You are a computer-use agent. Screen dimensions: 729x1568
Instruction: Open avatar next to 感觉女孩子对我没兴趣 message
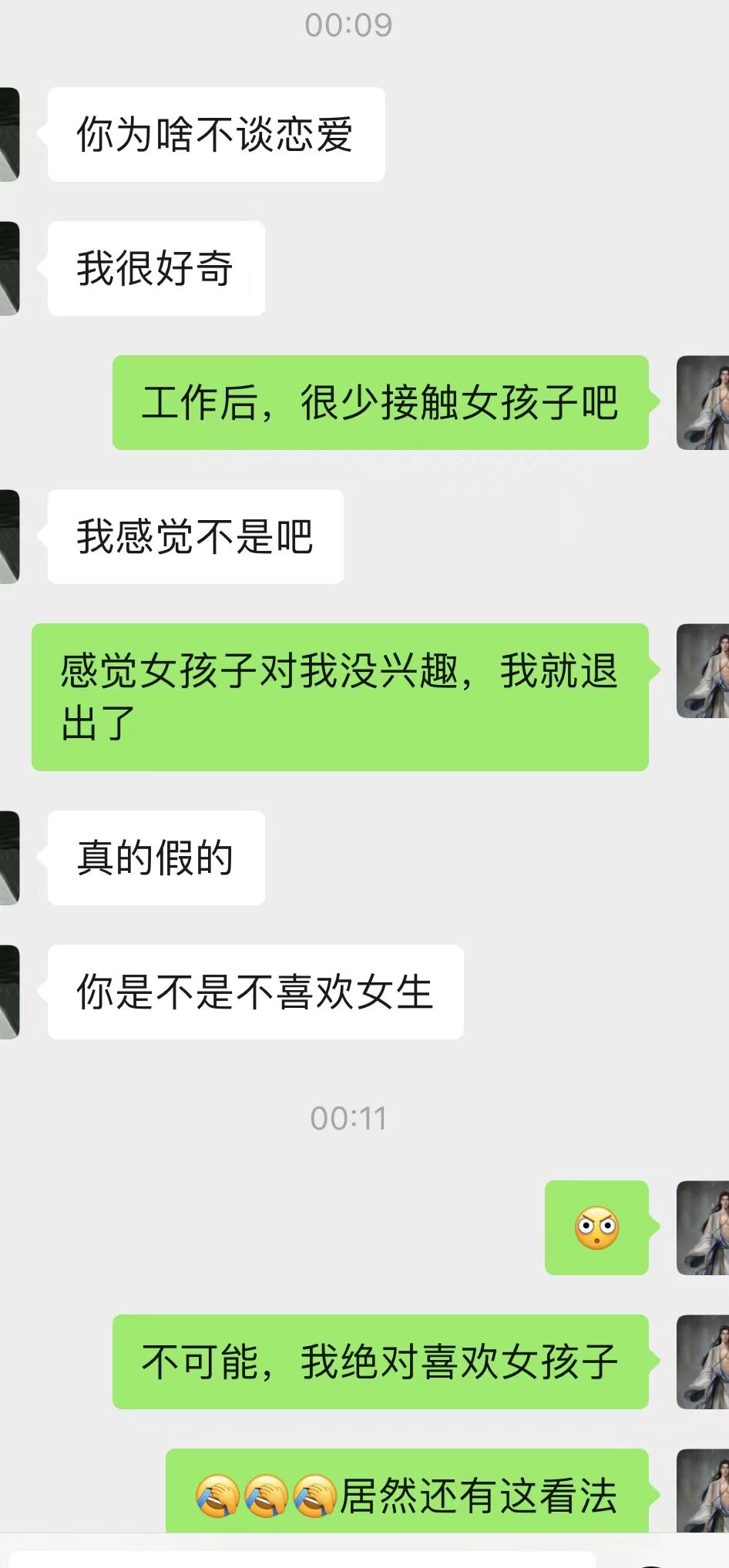pyautogui.click(x=703, y=671)
